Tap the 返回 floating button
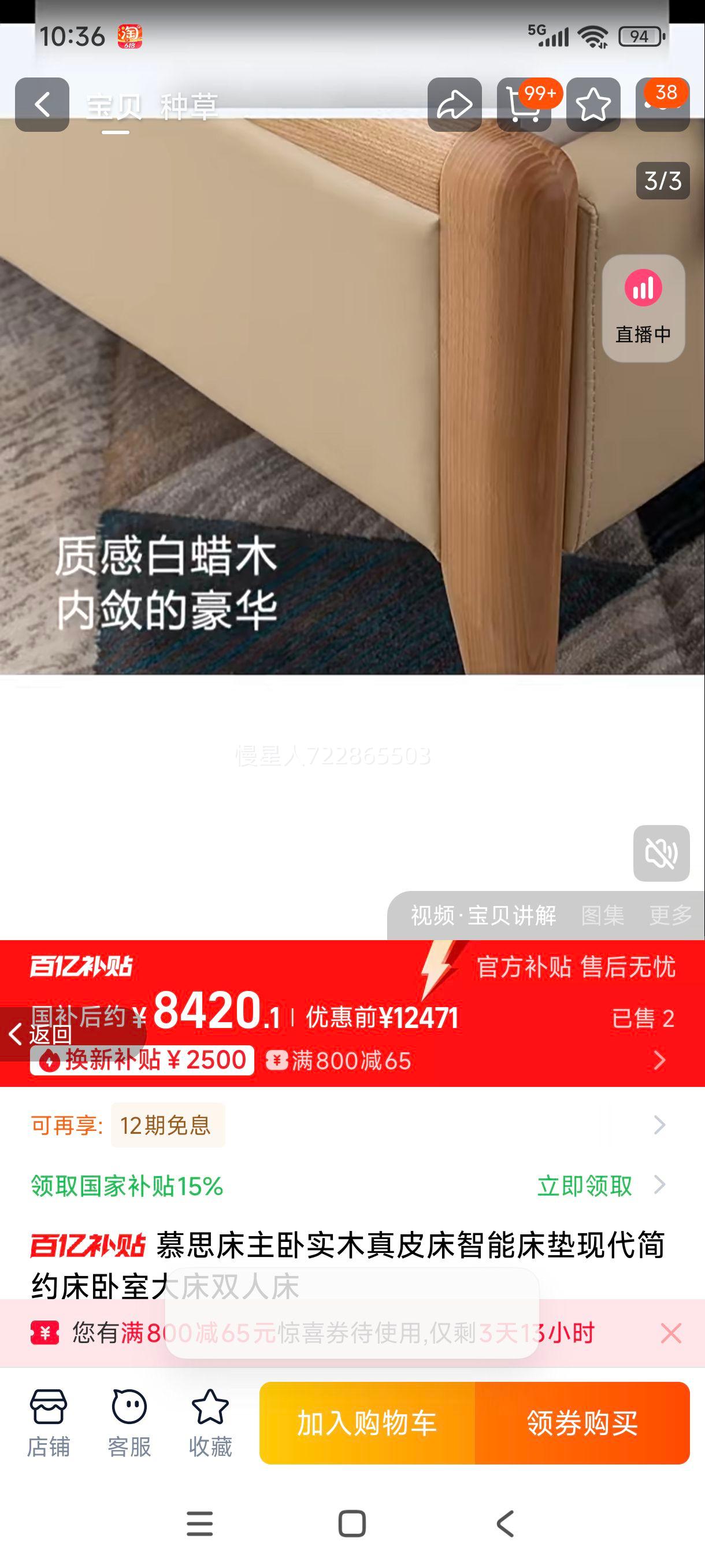The width and height of the screenshot is (705, 1568). click(43, 1034)
